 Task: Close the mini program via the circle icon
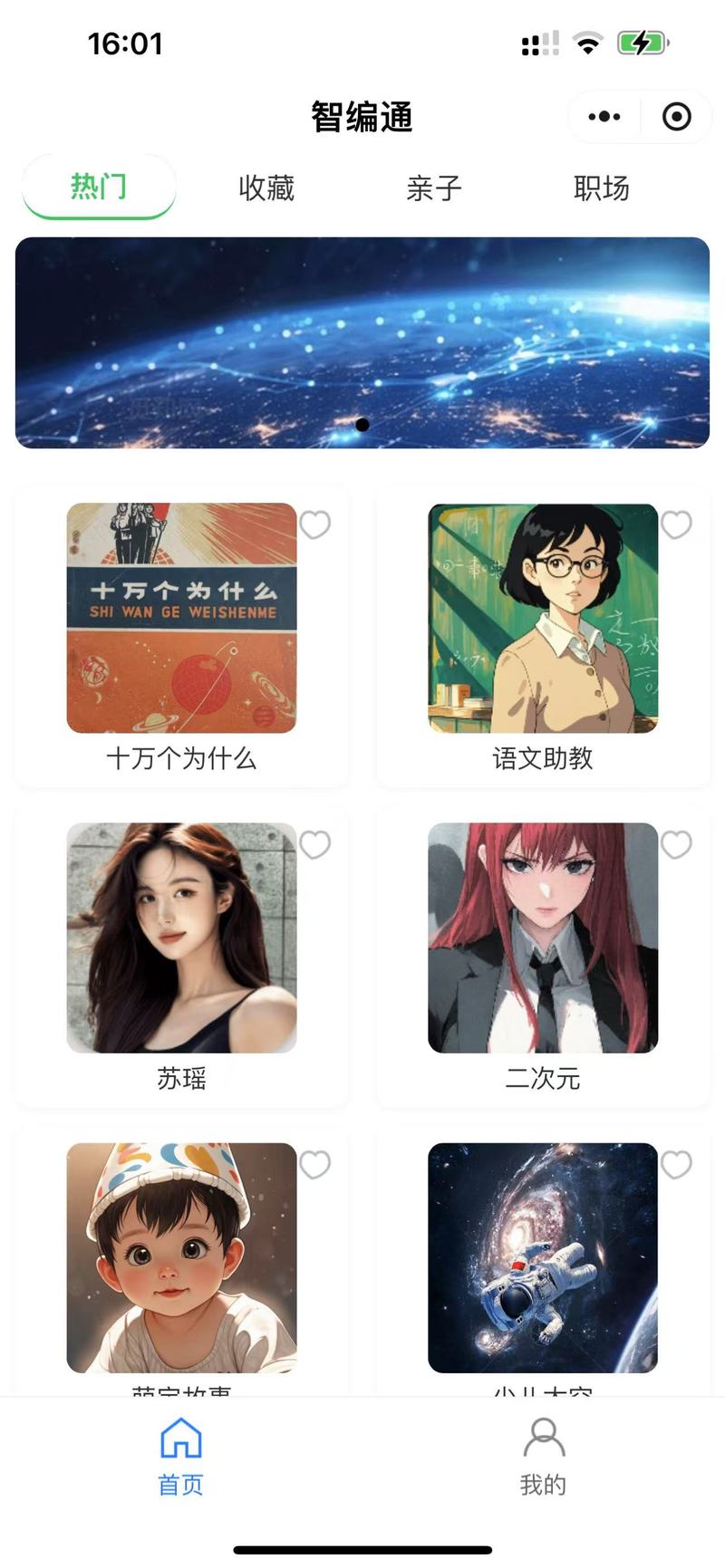tap(676, 117)
